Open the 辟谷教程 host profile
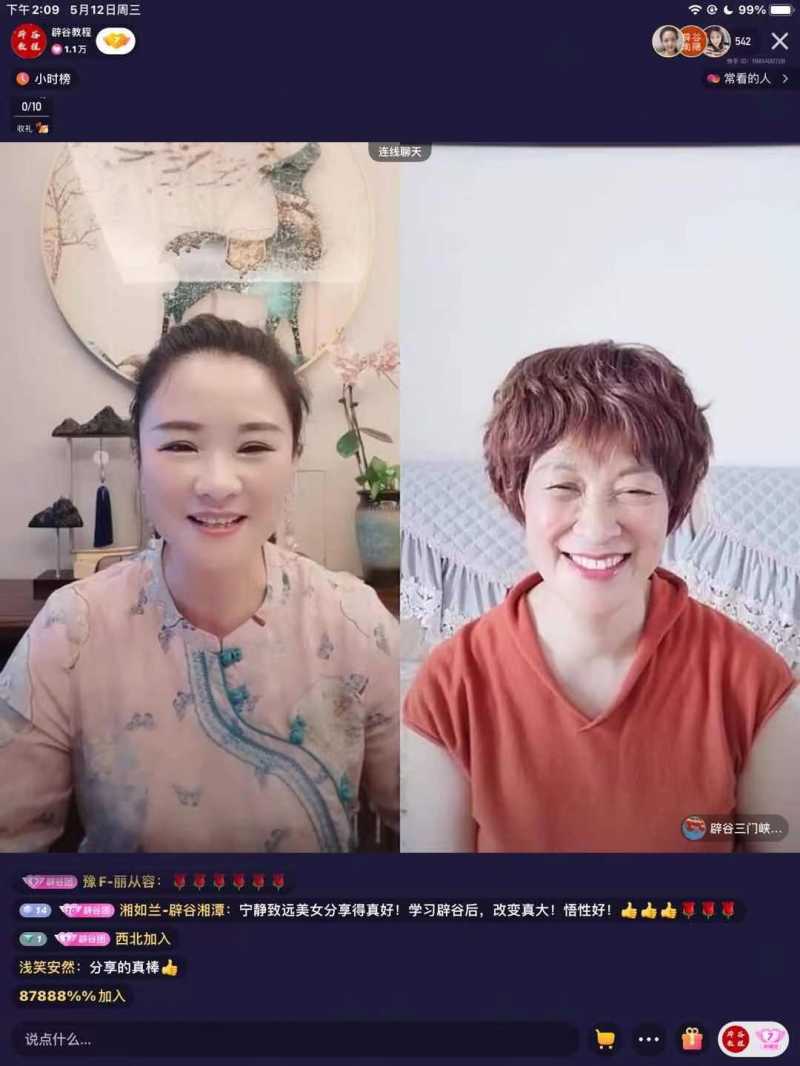The image size is (800, 1066). tap(29, 41)
